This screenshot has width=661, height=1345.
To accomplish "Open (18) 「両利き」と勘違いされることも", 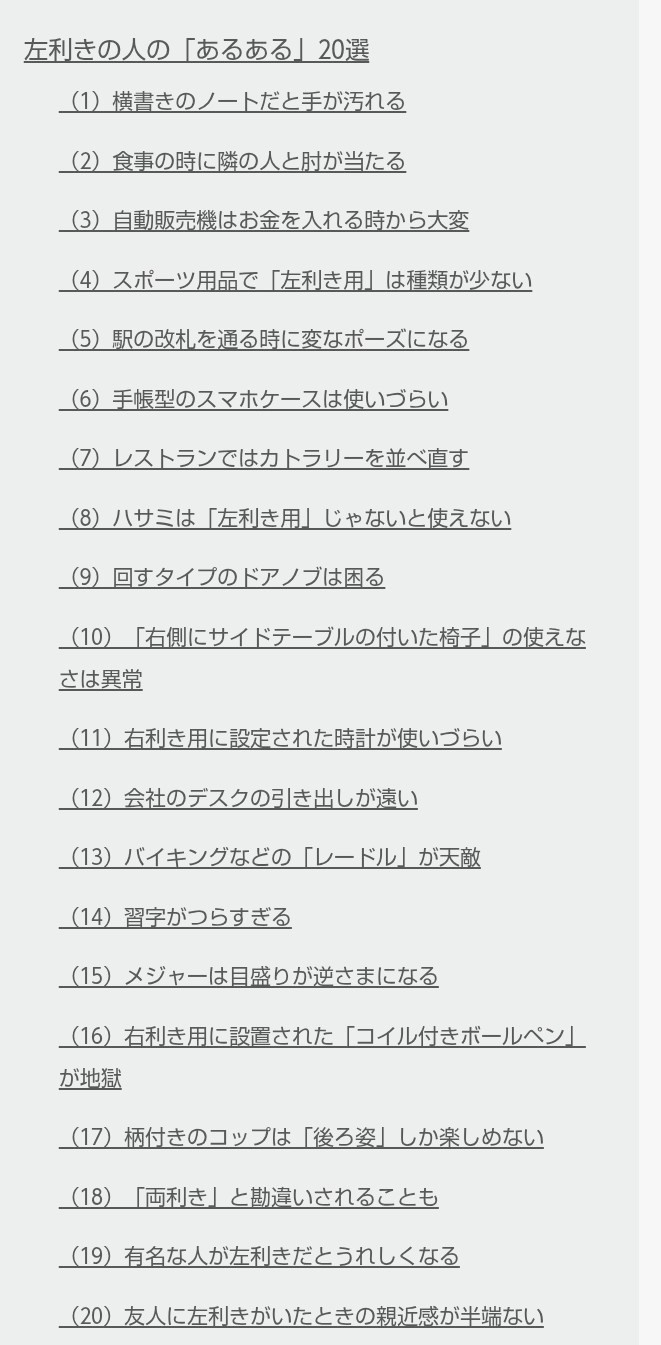I will 248,1197.
